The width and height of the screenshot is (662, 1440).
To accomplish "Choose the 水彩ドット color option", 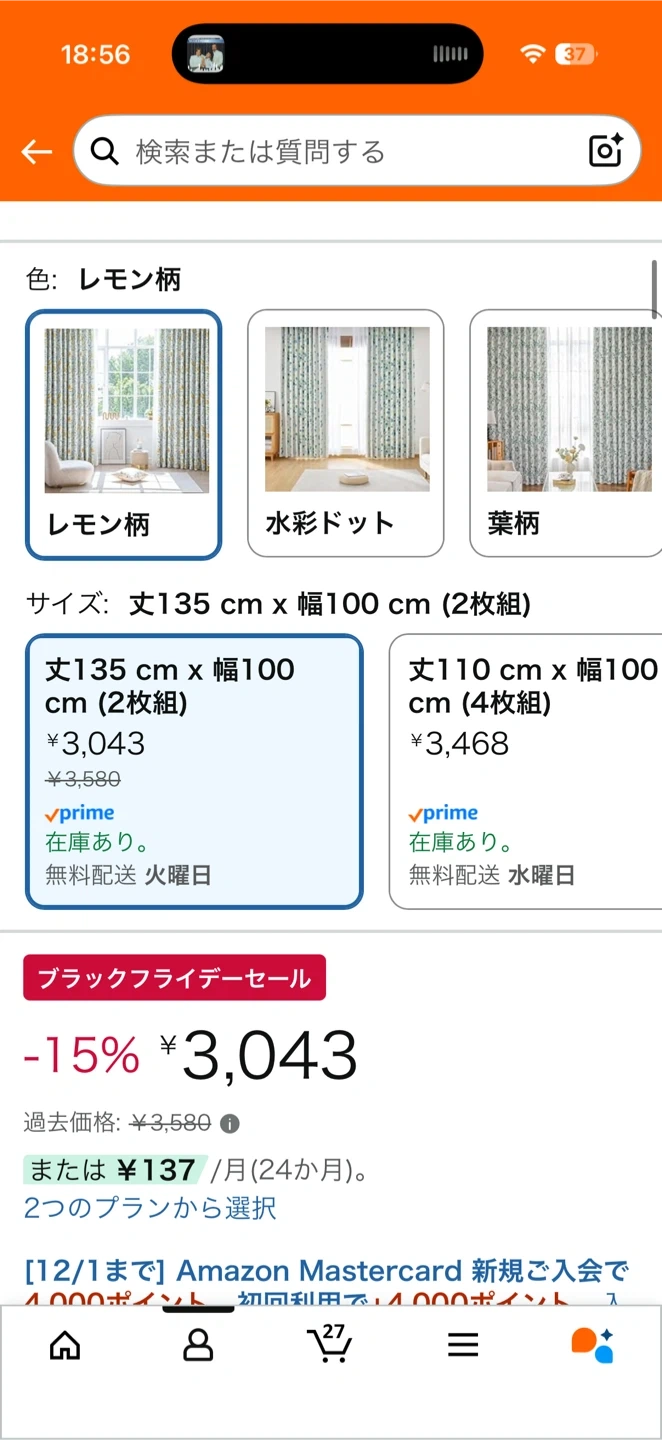I will [346, 434].
